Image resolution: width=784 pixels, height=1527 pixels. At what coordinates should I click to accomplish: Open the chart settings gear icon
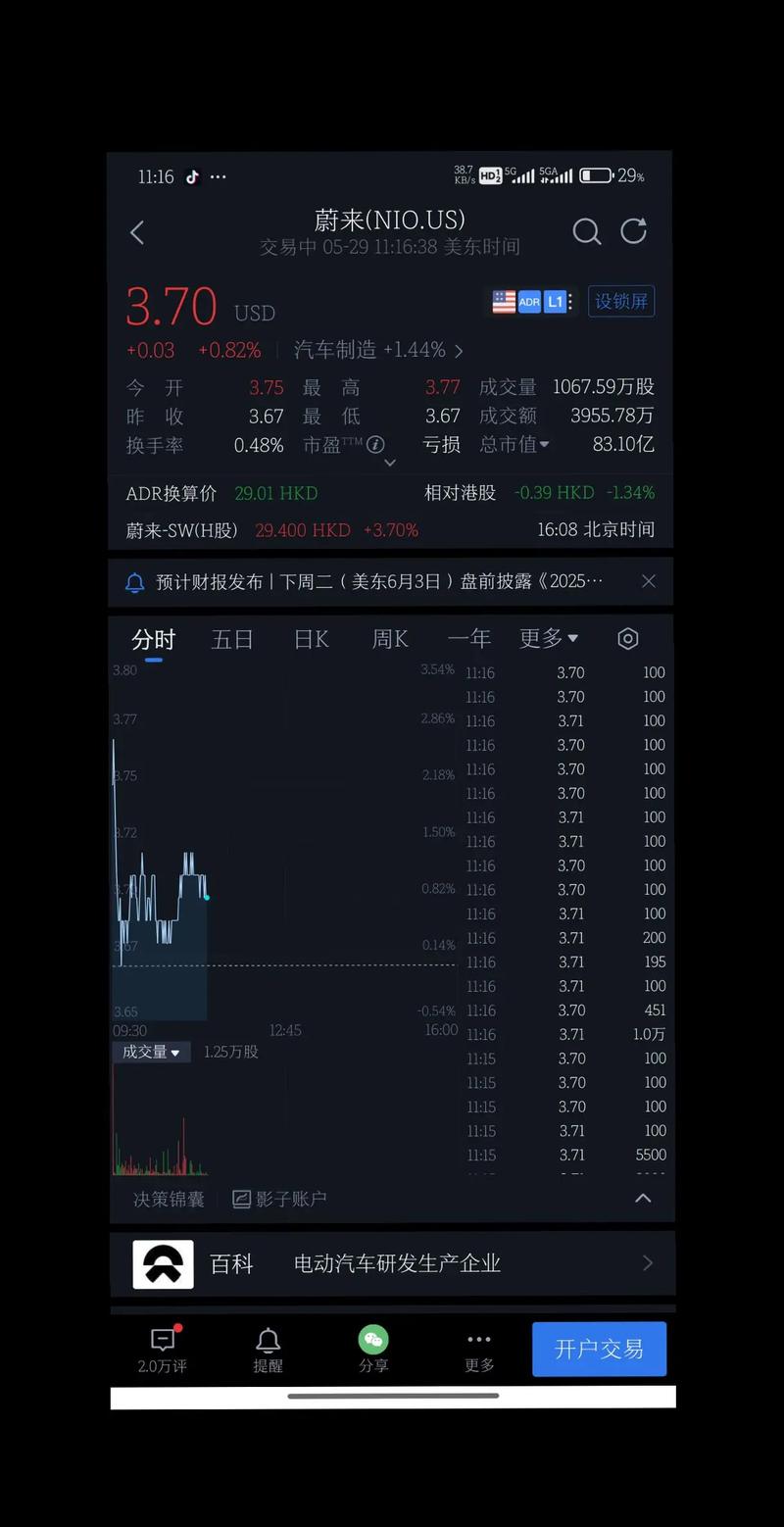pyautogui.click(x=627, y=638)
